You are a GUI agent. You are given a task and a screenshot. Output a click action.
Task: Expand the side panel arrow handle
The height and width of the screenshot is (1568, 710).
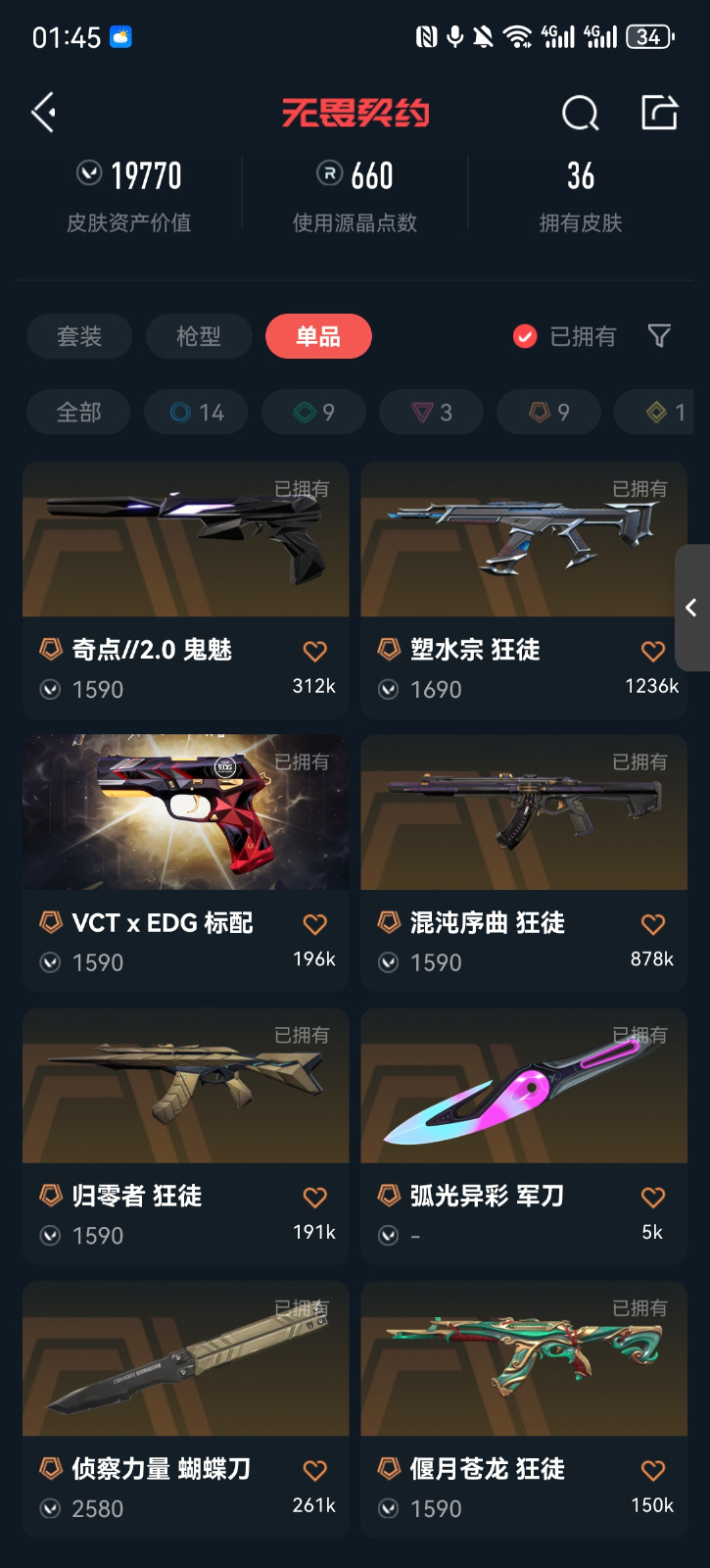point(691,608)
